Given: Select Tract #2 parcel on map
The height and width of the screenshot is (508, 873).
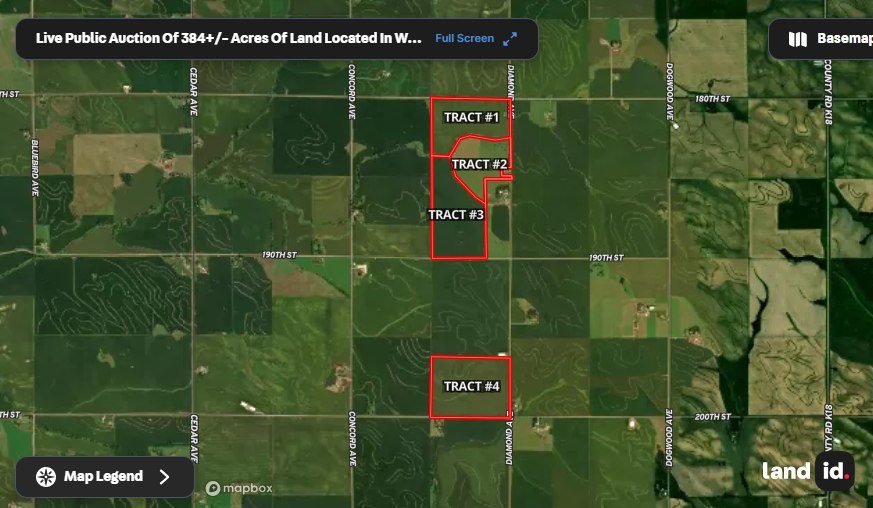Looking at the screenshot, I should click(480, 164).
